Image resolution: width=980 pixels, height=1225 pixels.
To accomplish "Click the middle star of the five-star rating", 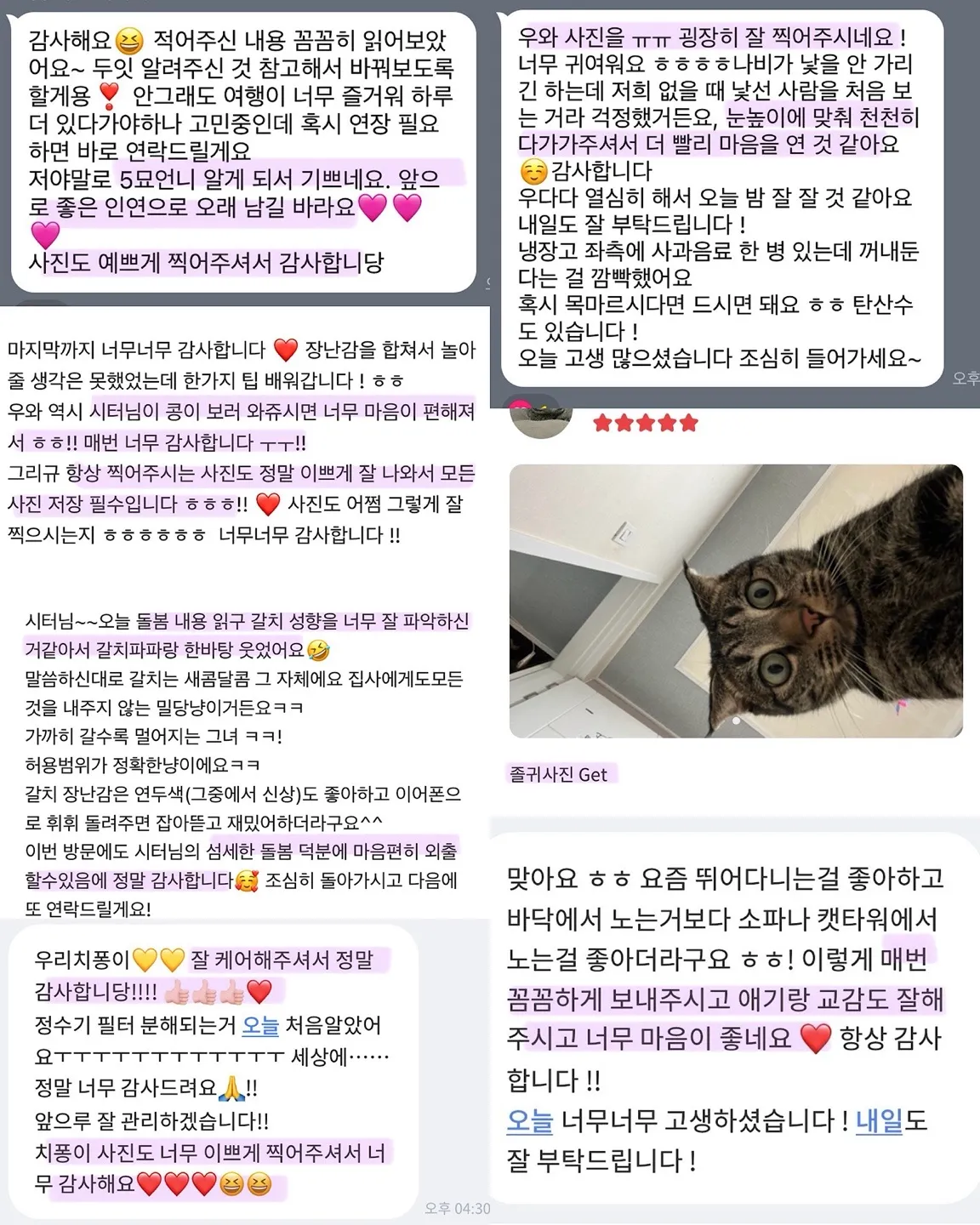I will (647, 422).
